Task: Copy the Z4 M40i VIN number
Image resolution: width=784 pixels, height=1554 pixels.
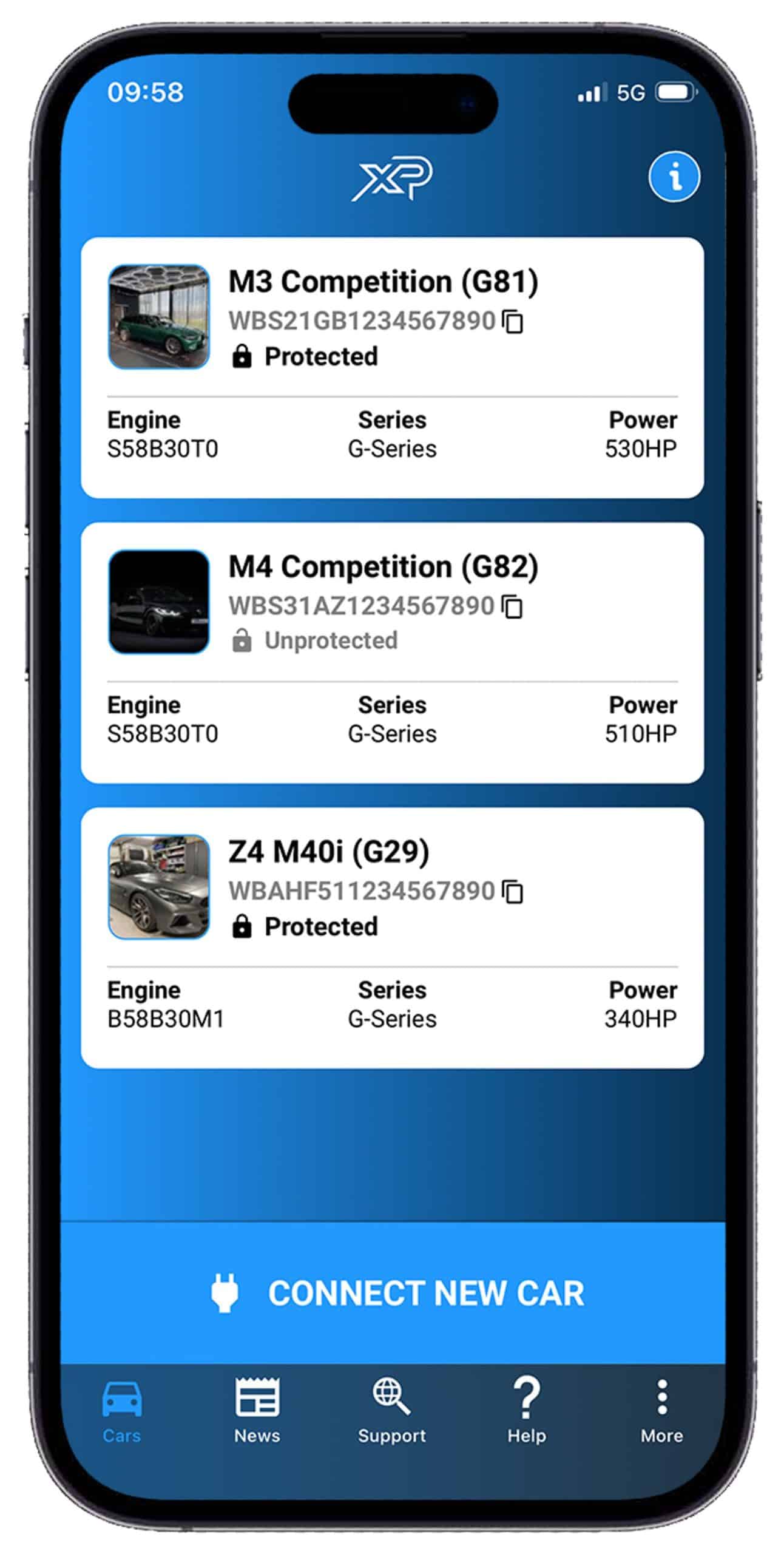Action: point(513,891)
